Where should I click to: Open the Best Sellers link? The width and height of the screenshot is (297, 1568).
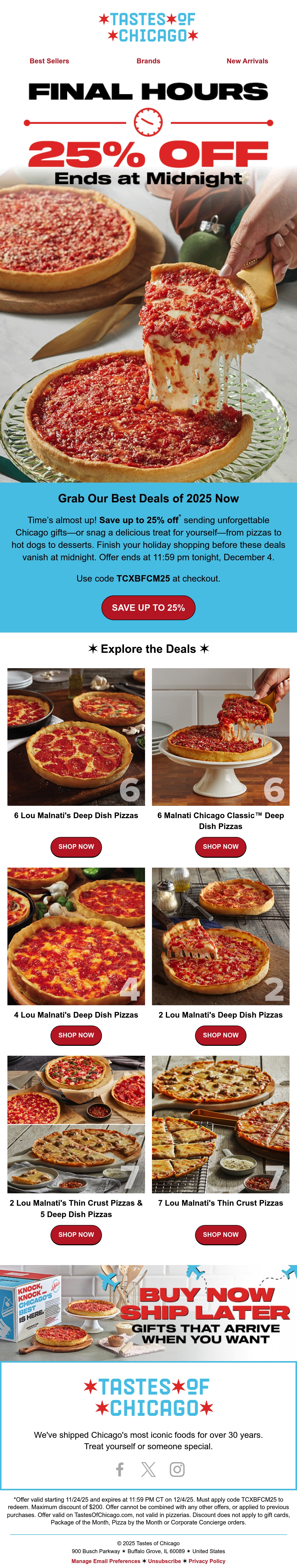coord(49,61)
